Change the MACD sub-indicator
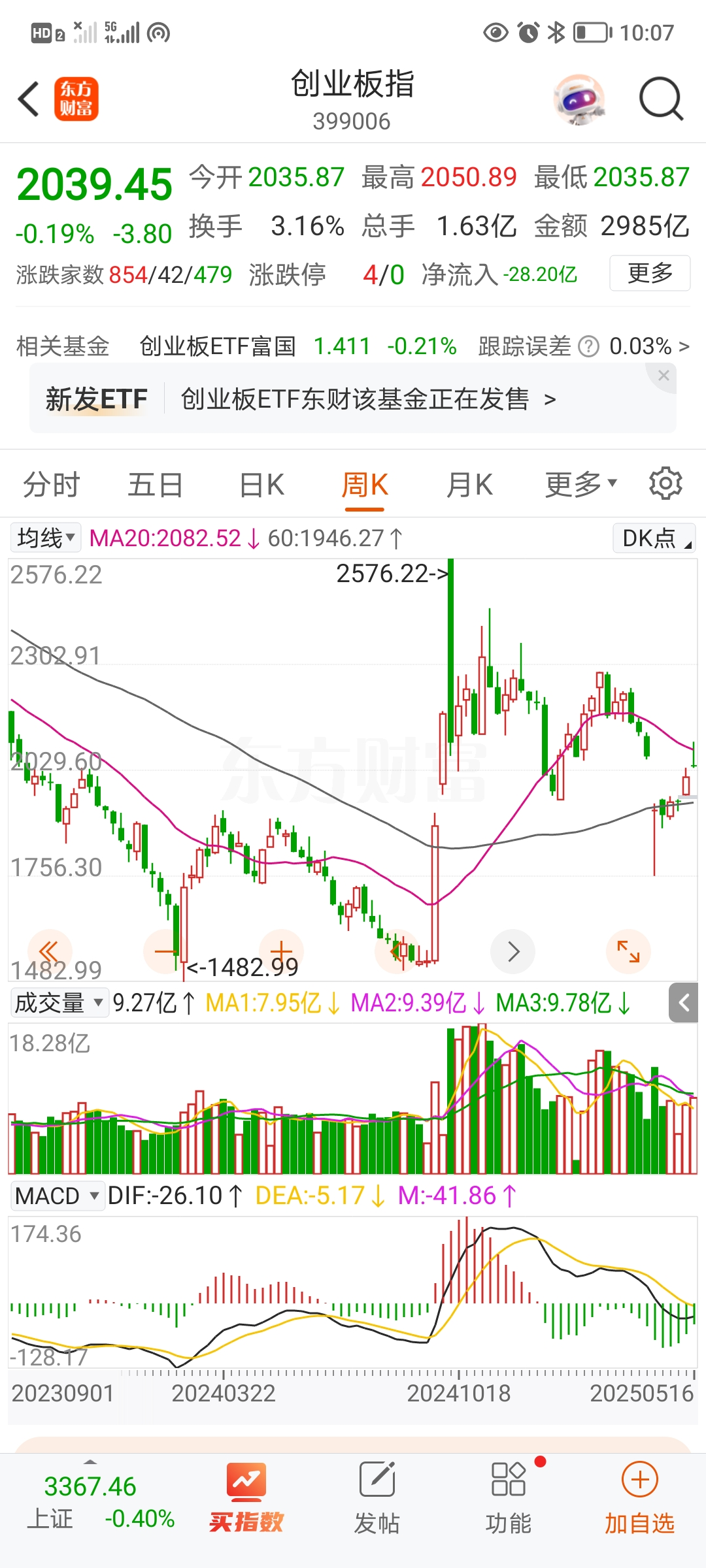Screen dimensions: 706x1568 (x=58, y=1196)
